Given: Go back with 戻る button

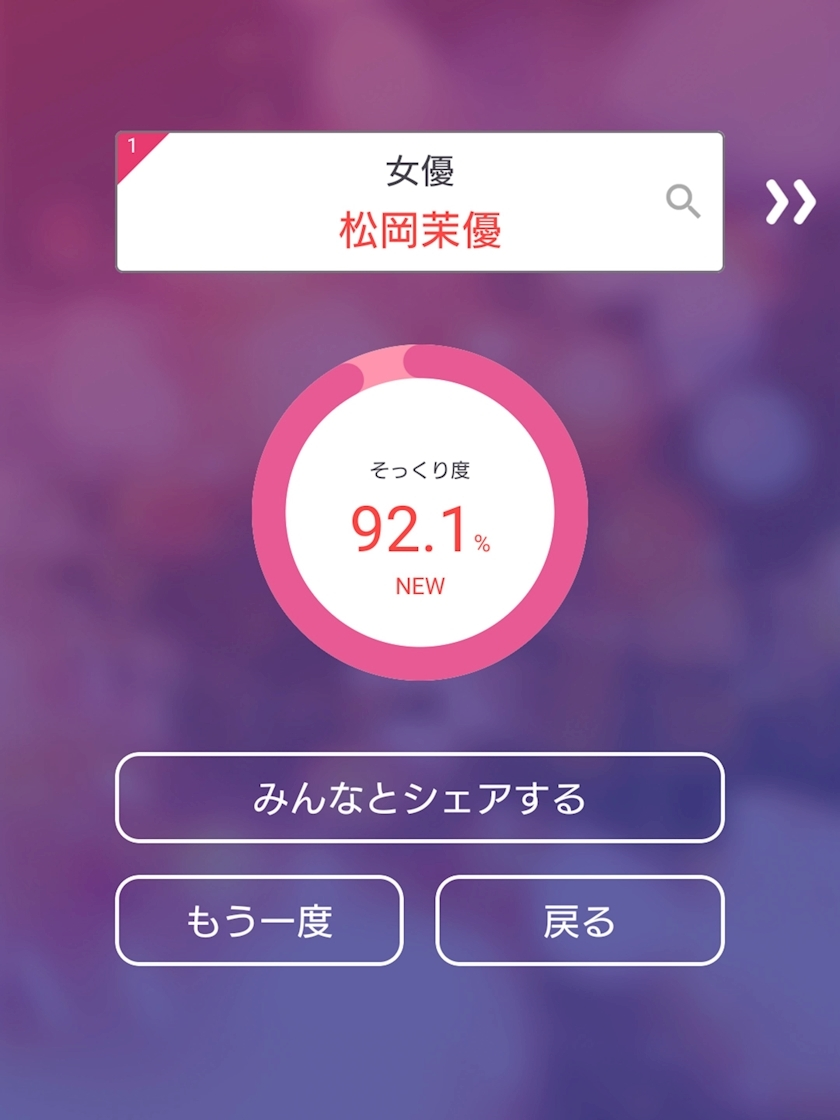Looking at the screenshot, I should pyautogui.click(x=579, y=921).
